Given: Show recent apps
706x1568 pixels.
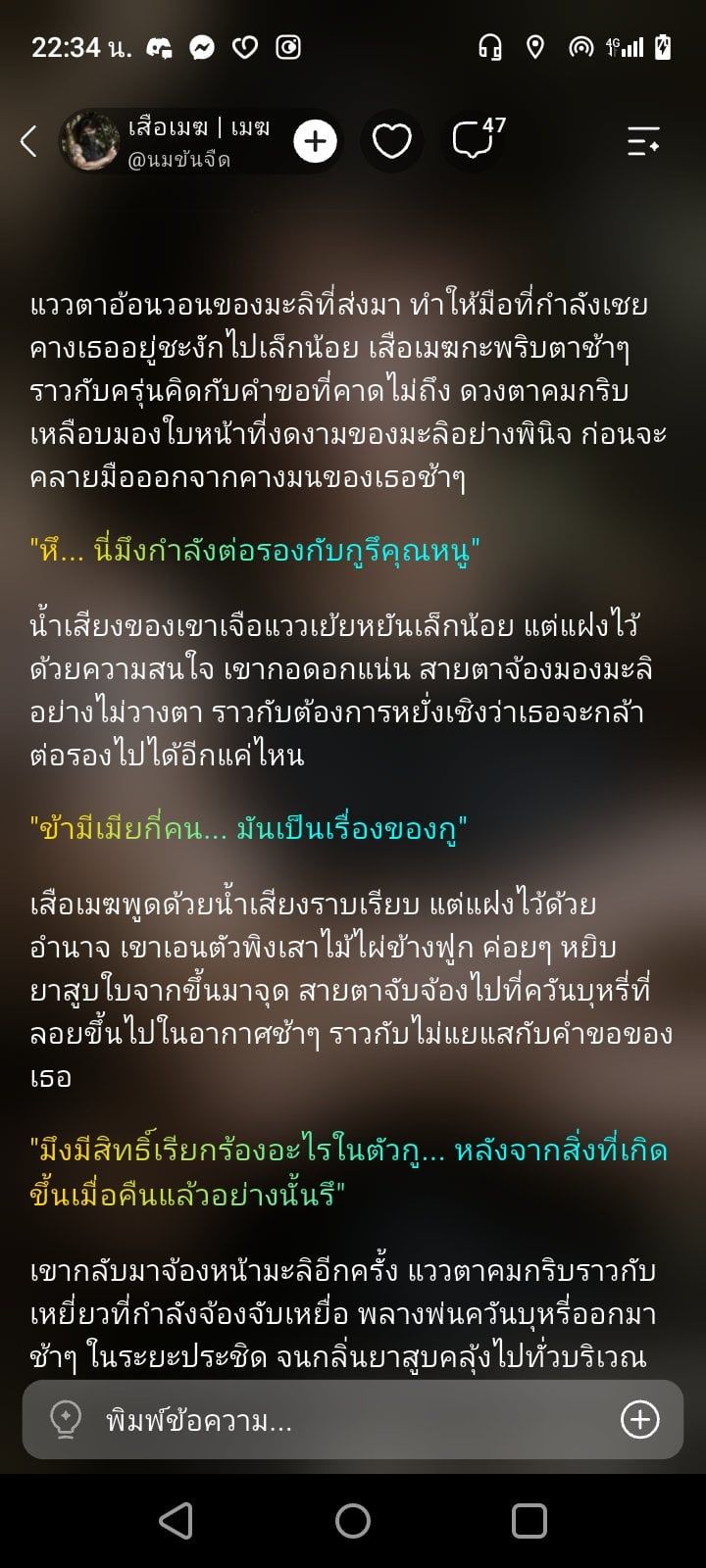Looking at the screenshot, I should [x=529, y=1521].
